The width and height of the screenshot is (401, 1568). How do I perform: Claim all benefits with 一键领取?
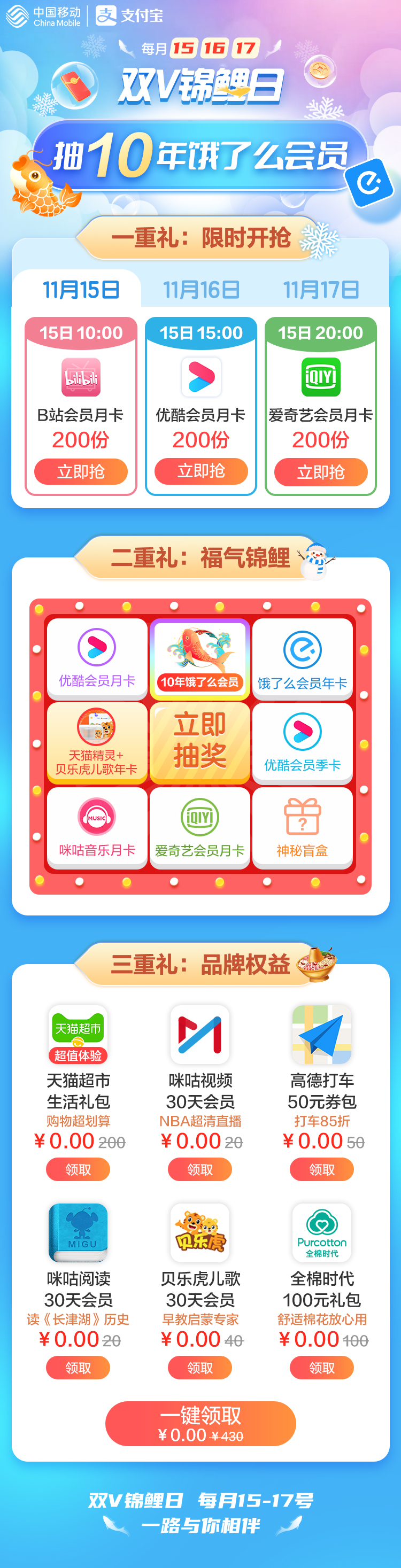click(200, 1423)
